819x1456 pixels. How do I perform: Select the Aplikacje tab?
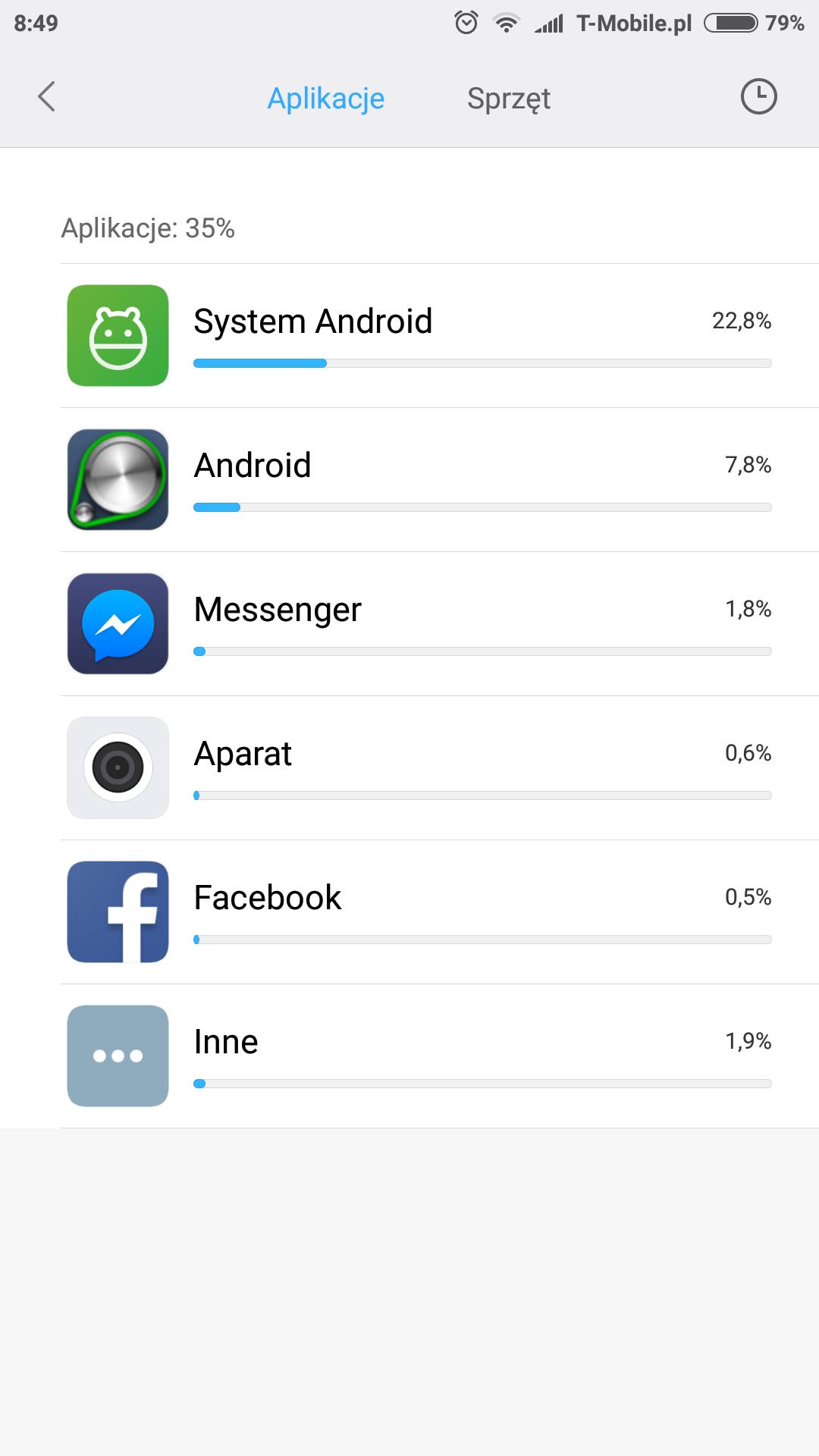326,99
